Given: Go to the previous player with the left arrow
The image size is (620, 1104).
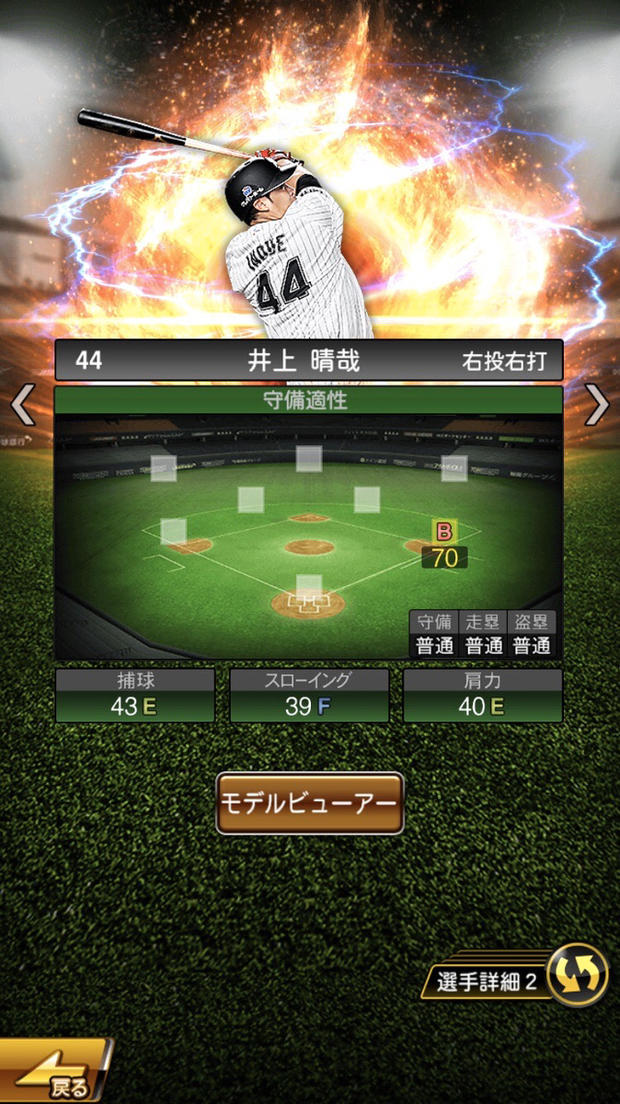Looking at the screenshot, I should click(x=22, y=405).
